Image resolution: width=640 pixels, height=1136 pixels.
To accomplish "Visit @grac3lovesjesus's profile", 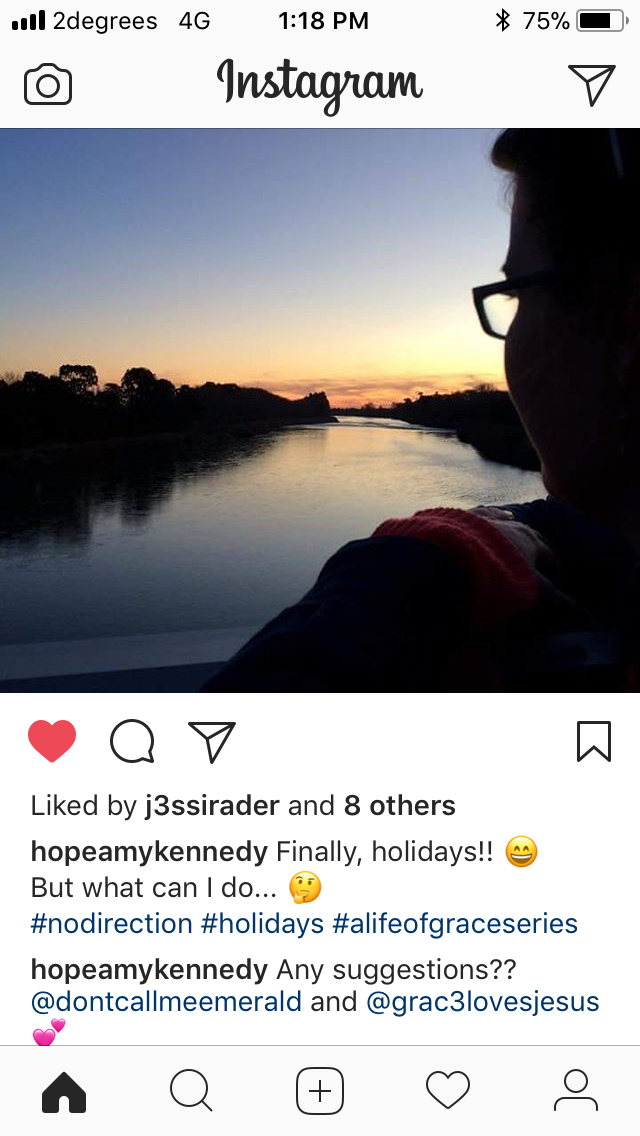I will 483,1002.
